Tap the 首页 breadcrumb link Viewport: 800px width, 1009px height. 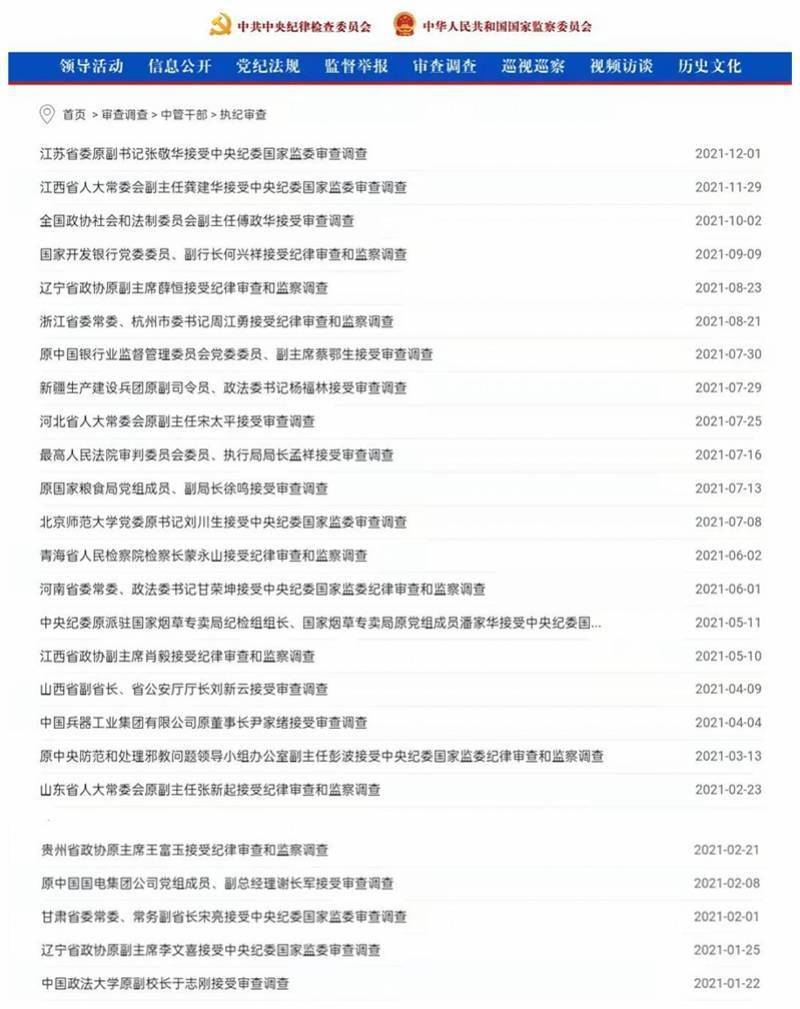pyautogui.click(x=74, y=115)
